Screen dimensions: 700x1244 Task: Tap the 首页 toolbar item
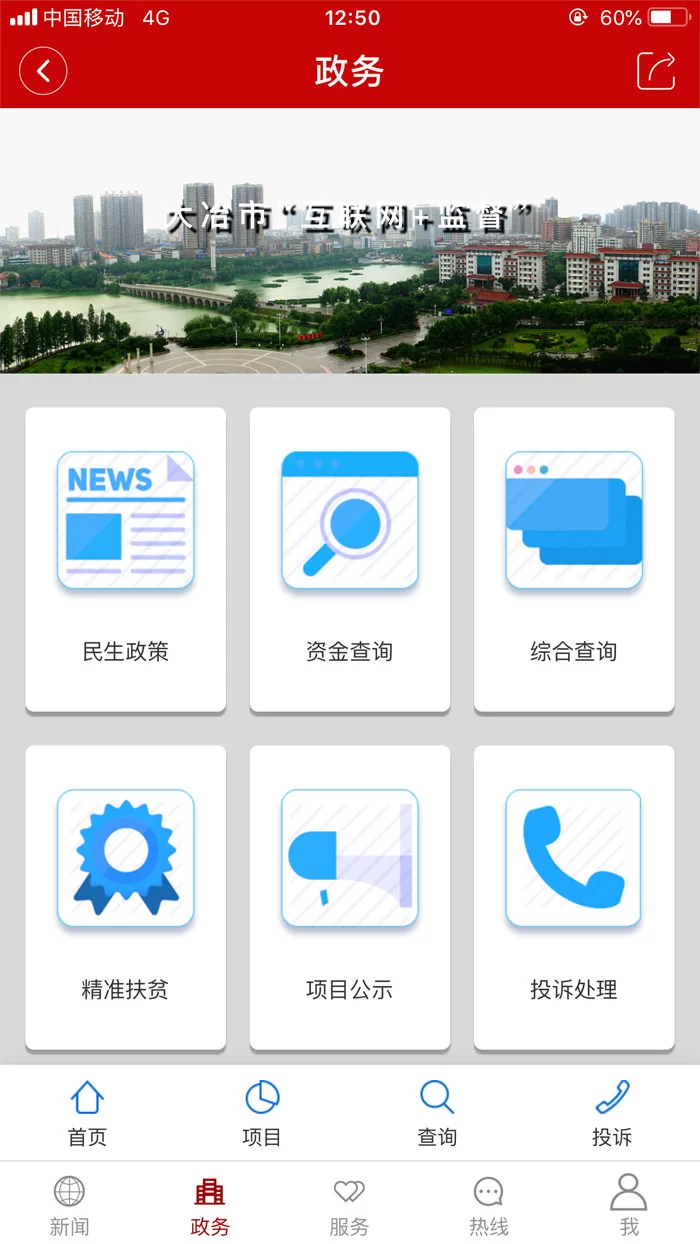pos(87,1113)
